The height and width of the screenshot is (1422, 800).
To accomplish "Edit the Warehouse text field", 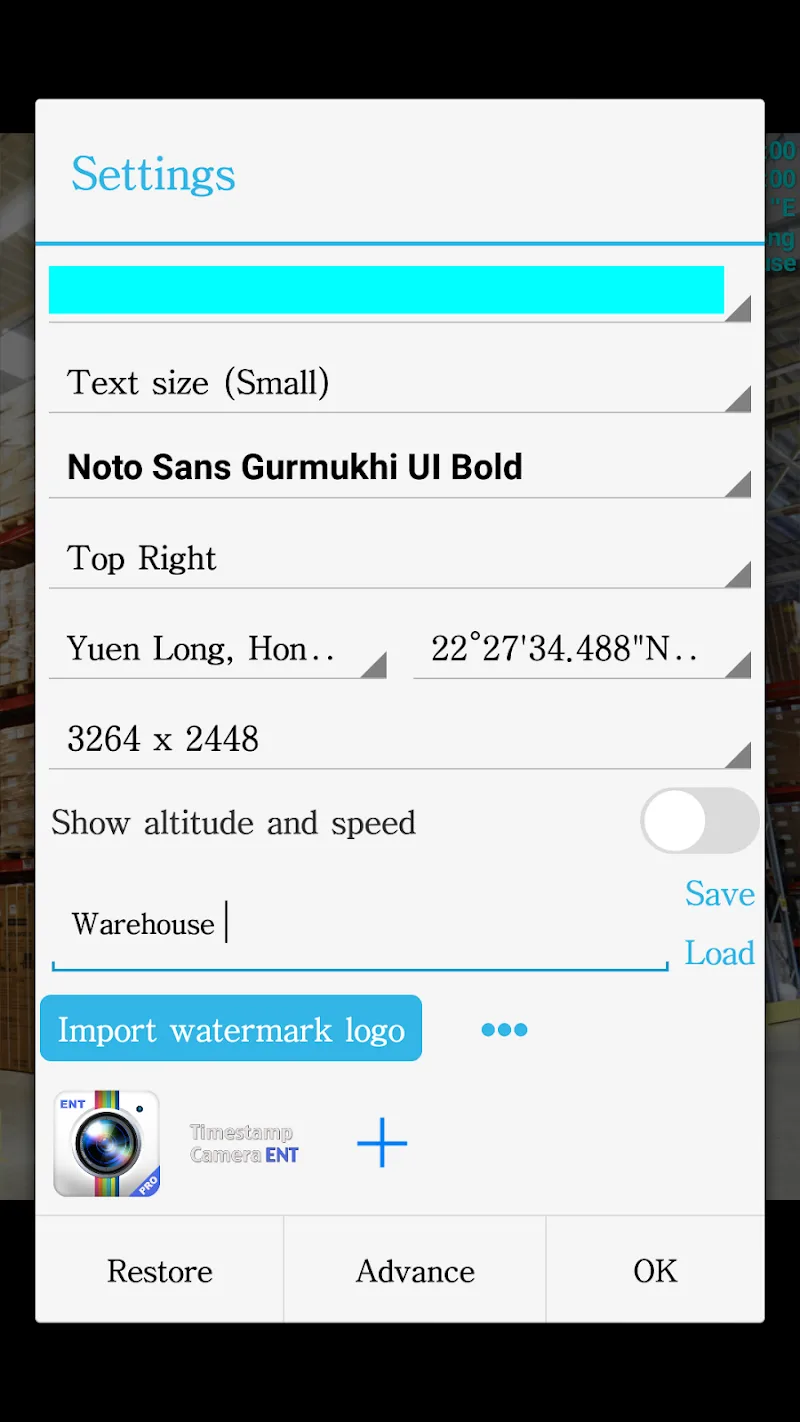I will point(360,925).
